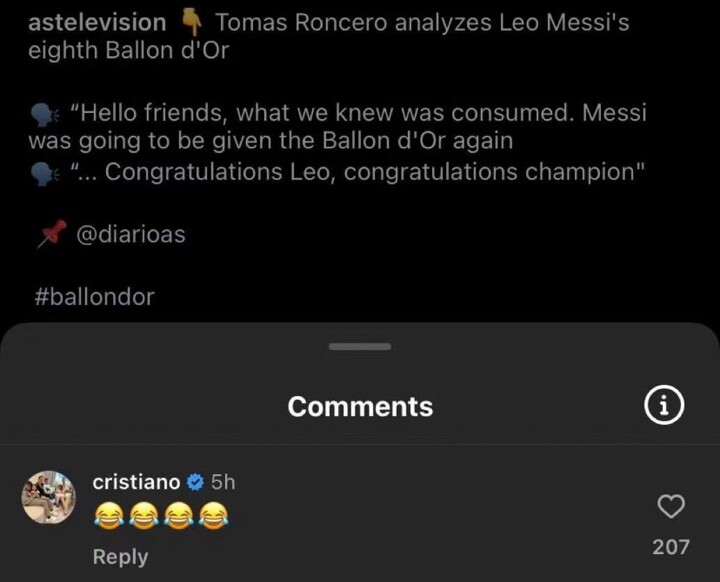720x582 pixels.
Task: Open cristiano's profile picture
Action: [x=49, y=497]
